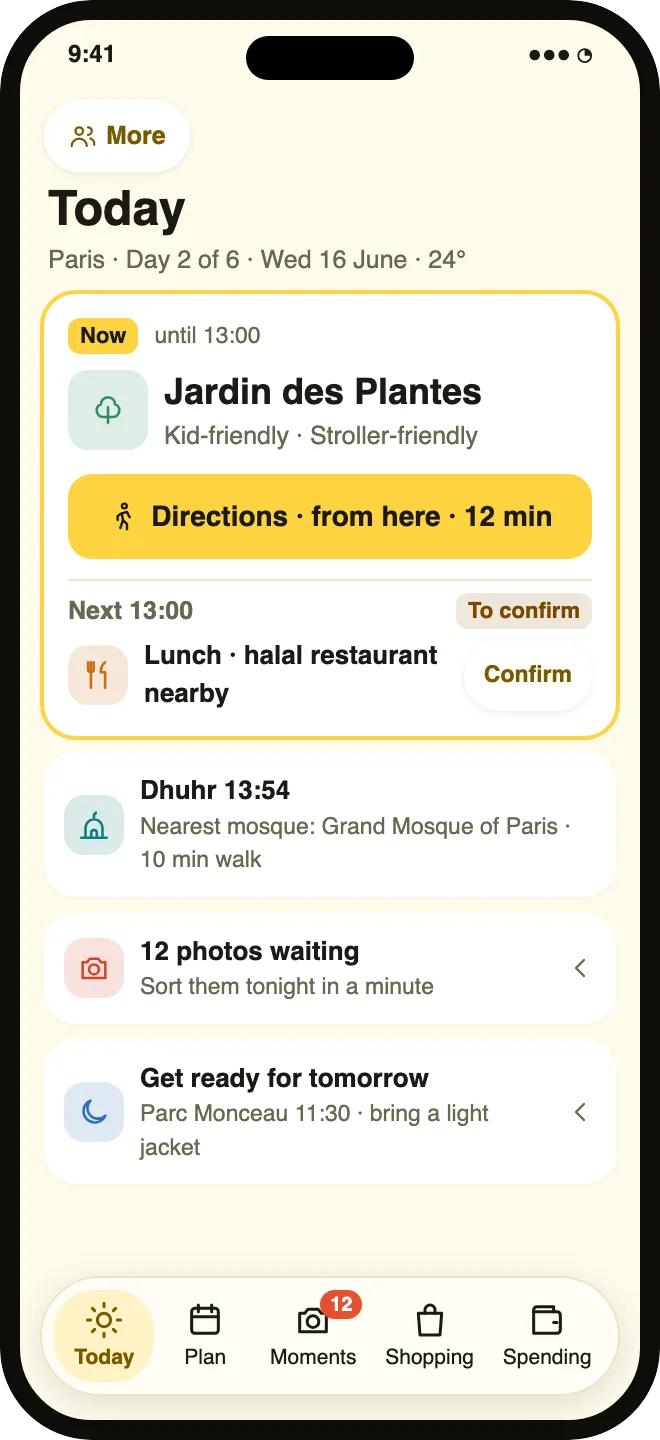Switch to the Shopping tab
660x1440 pixels.
429,1336
